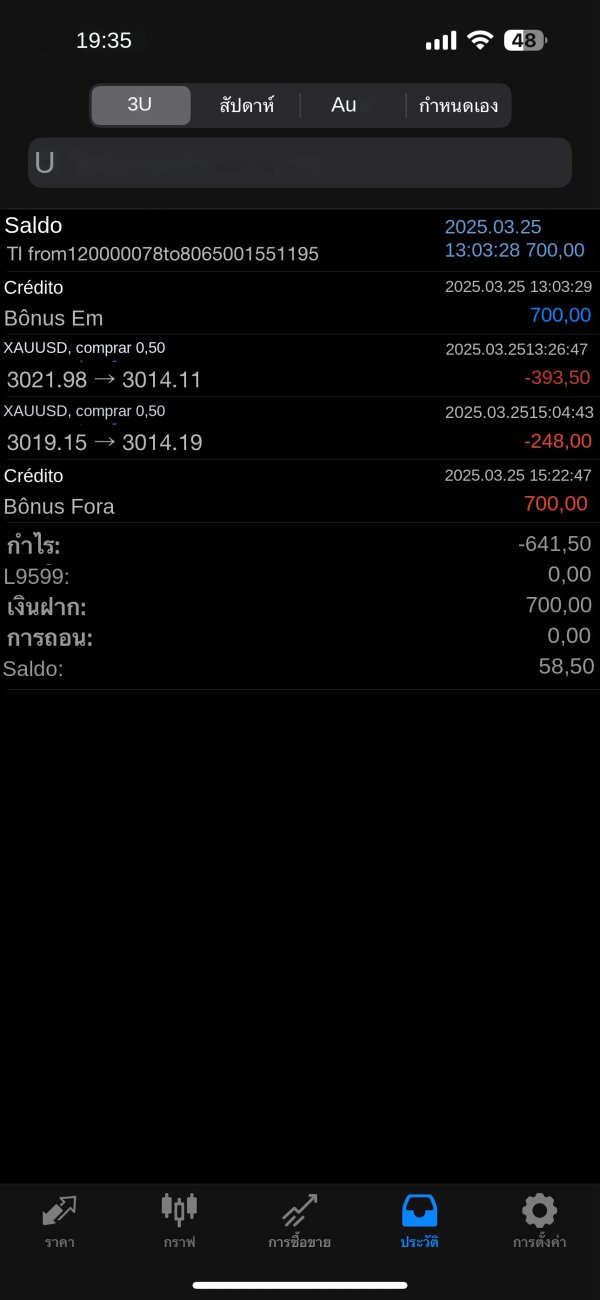The height and width of the screenshot is (1300, 600).
Task: Tap the symbol filter field
Action: click(x=300, y=163)
